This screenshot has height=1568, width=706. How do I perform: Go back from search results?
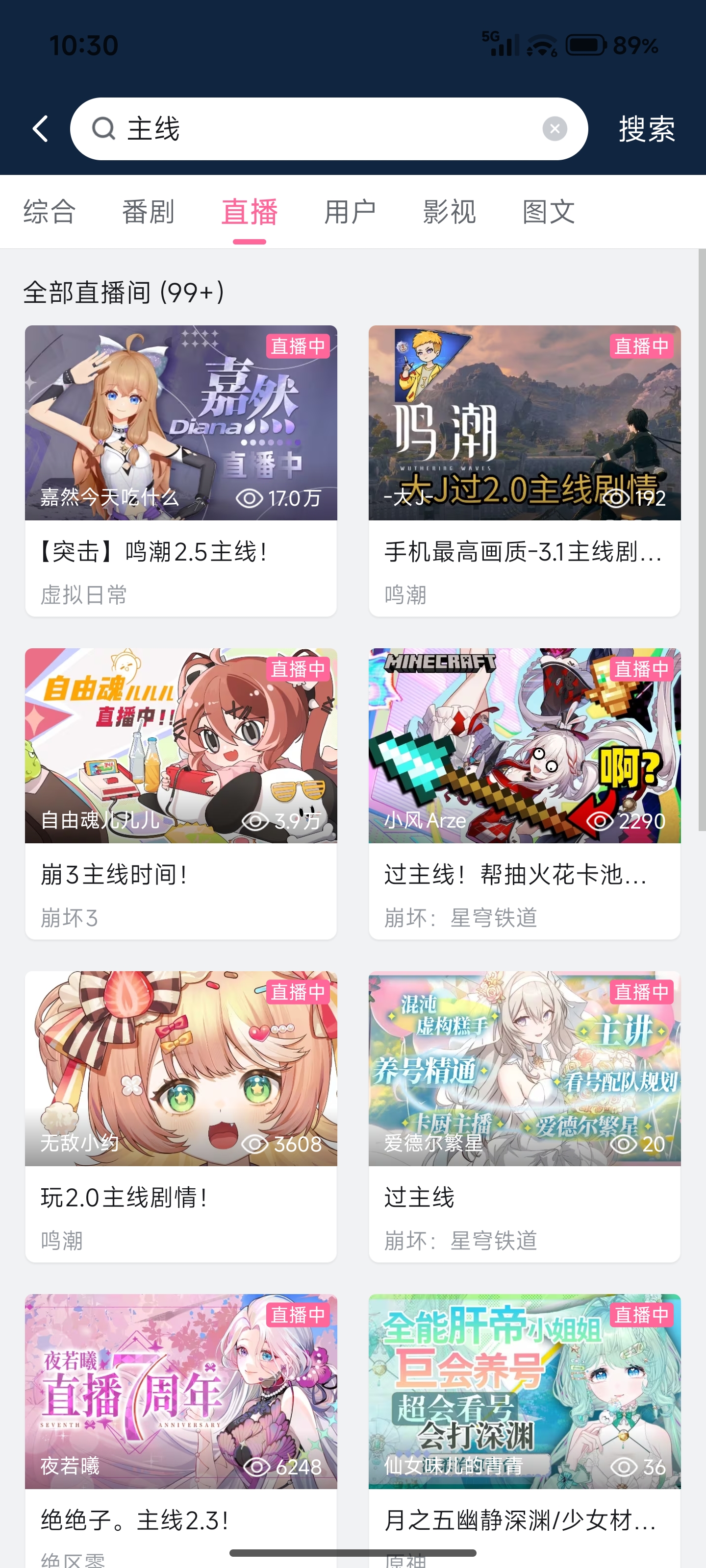[40, 129]
